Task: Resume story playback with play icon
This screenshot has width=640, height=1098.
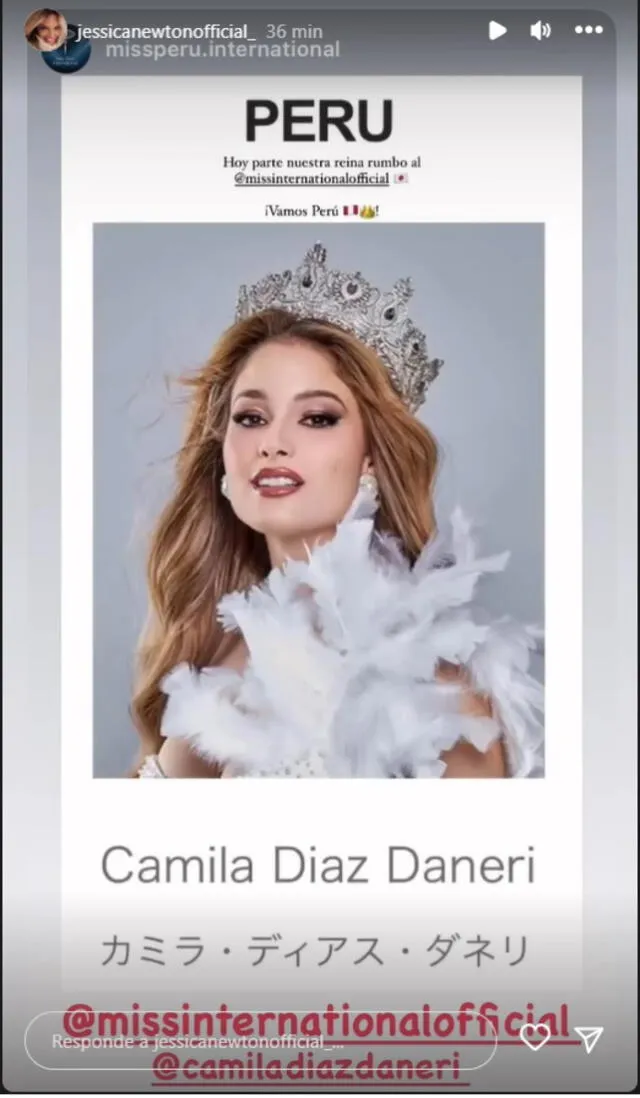Action: [x=497, y=30]
